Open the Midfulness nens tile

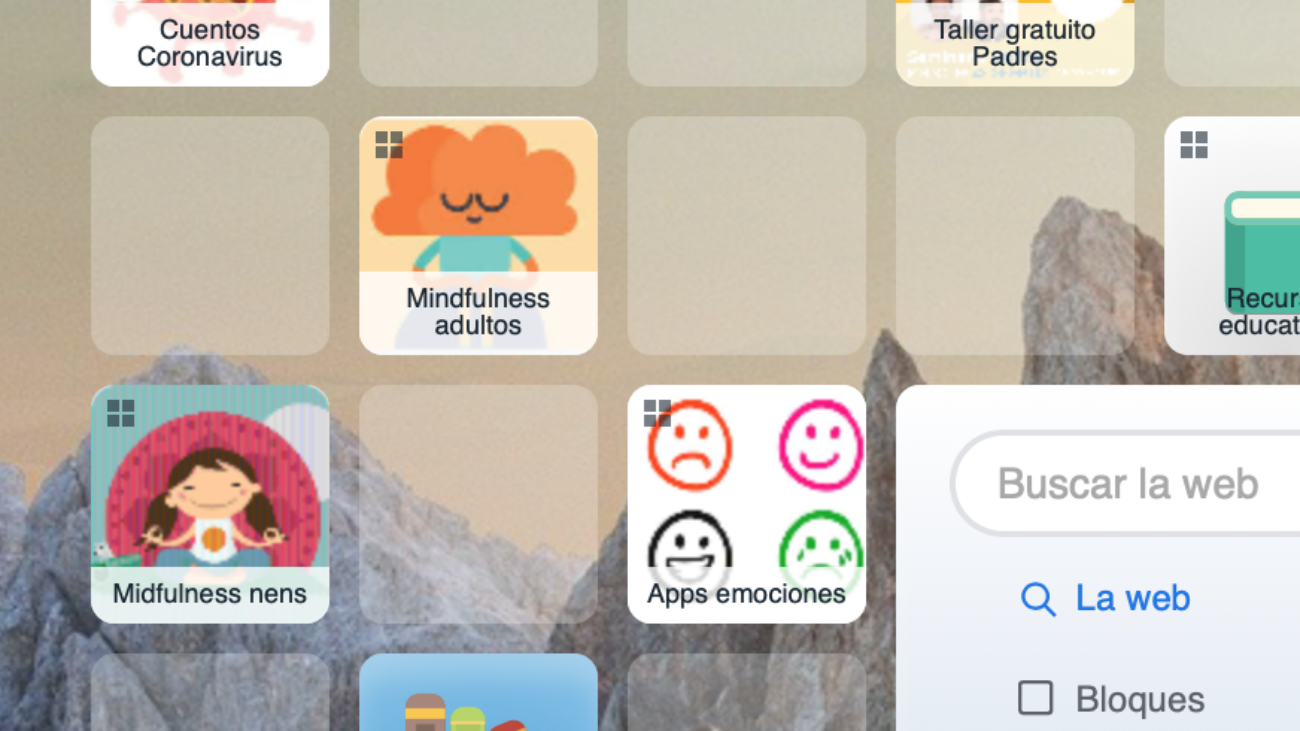pyautogui.click(x=210, y=504)
